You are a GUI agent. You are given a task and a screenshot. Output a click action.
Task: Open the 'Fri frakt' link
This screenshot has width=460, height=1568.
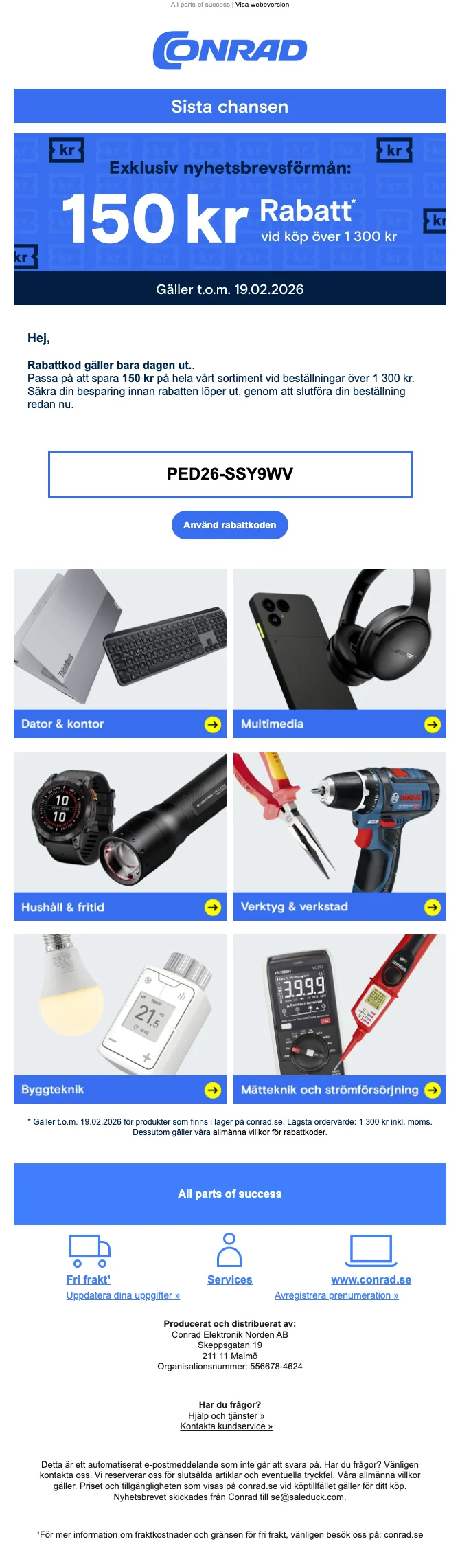pos(89,1279)
